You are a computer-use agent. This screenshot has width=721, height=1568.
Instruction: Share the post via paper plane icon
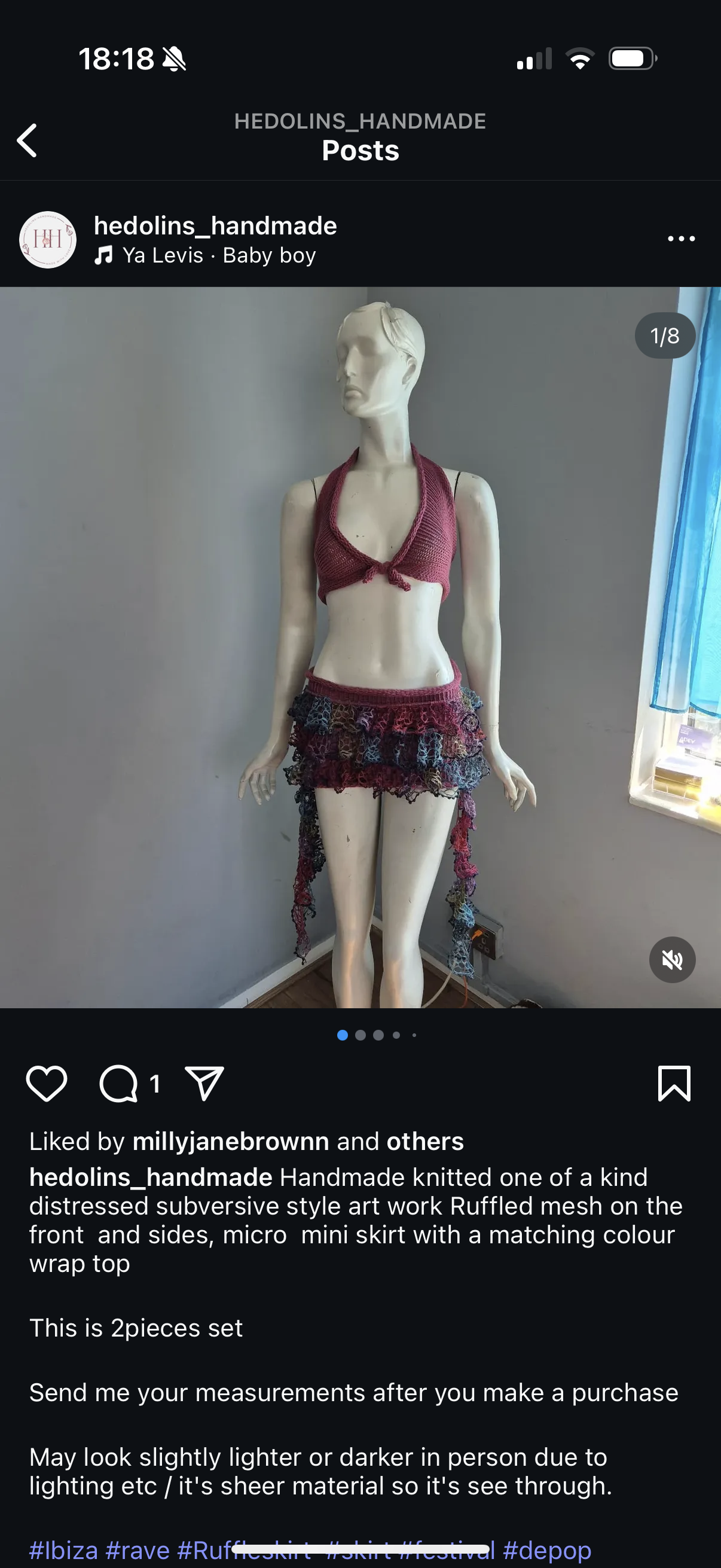coord(204,1084)
